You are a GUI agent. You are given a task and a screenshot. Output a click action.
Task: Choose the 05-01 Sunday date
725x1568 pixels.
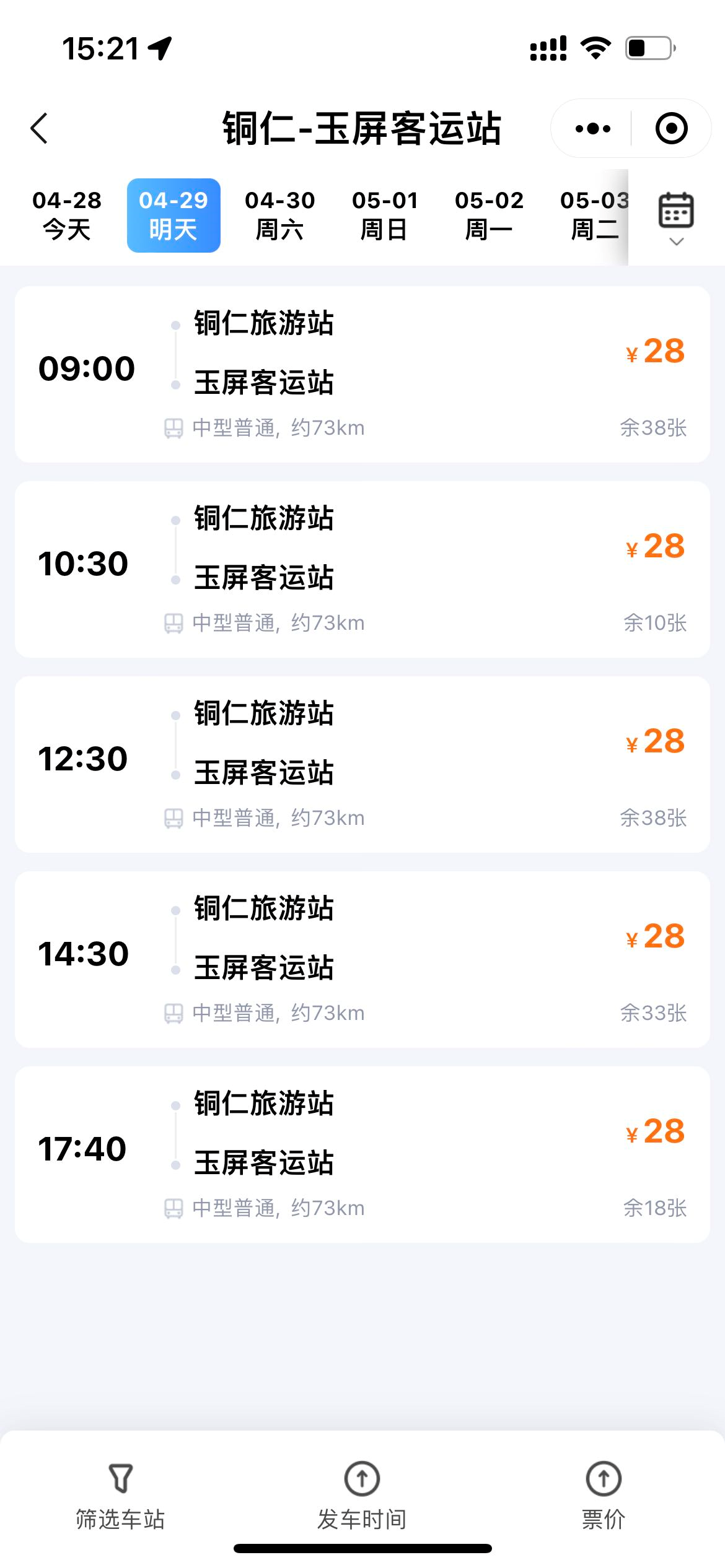[385, 215]
